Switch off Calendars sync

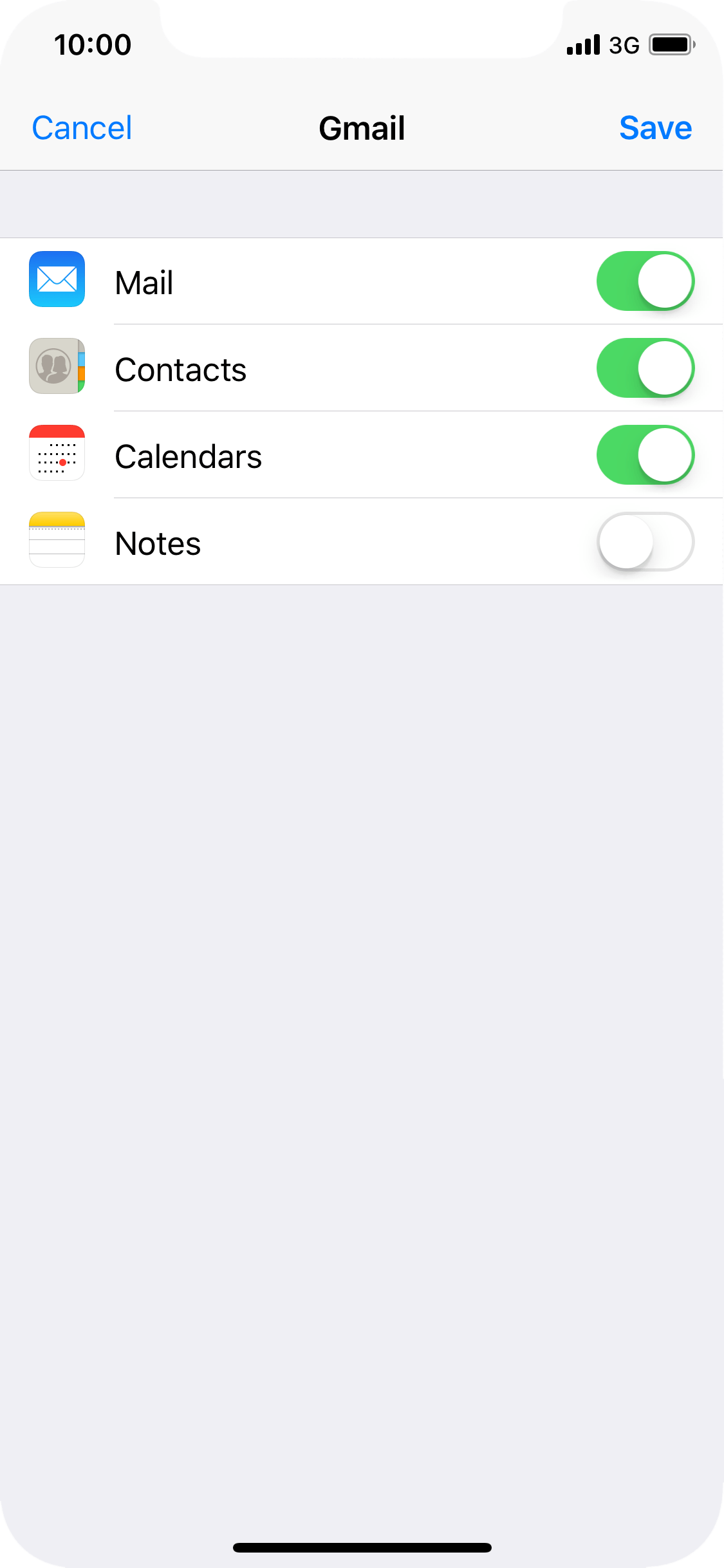click(645, 455)
